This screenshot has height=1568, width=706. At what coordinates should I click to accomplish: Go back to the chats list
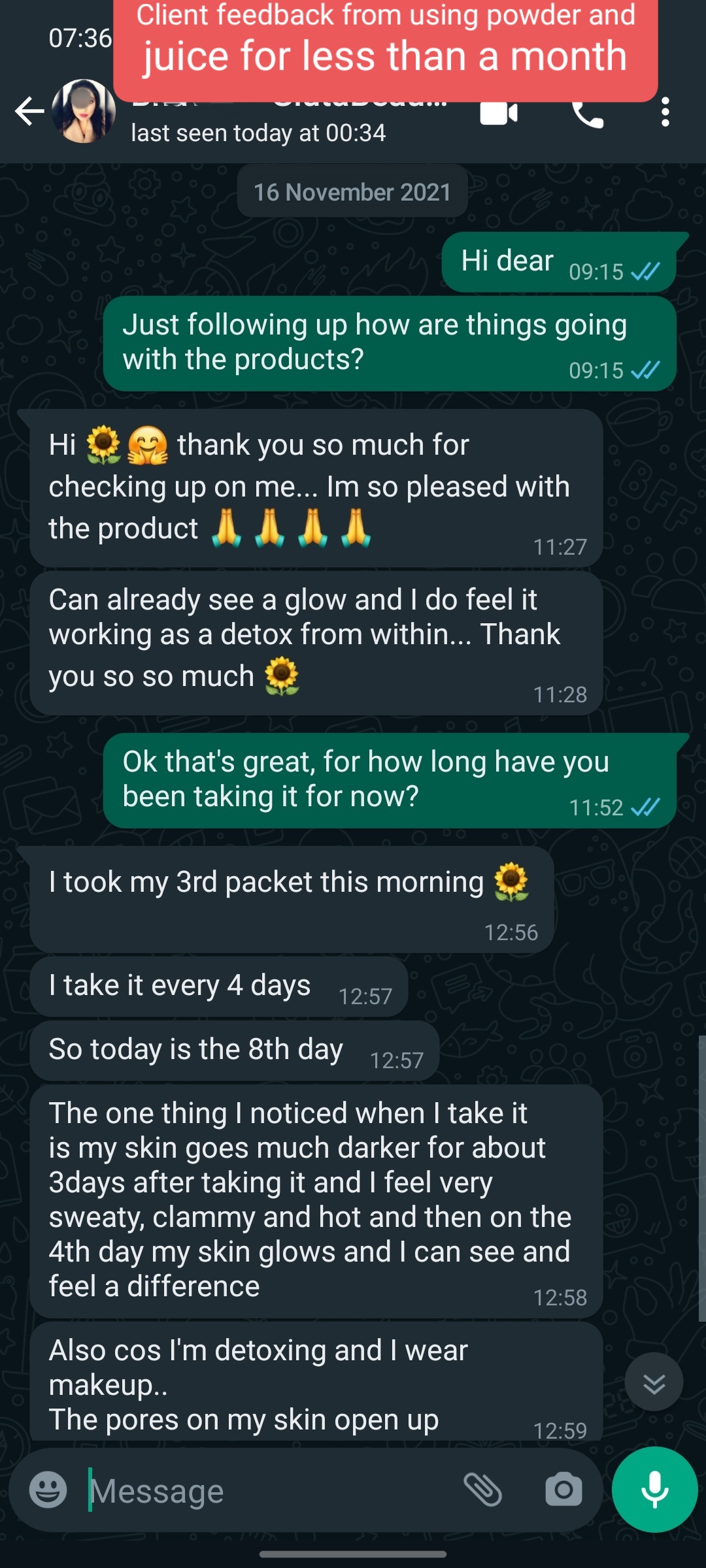[x=29, y=112]
